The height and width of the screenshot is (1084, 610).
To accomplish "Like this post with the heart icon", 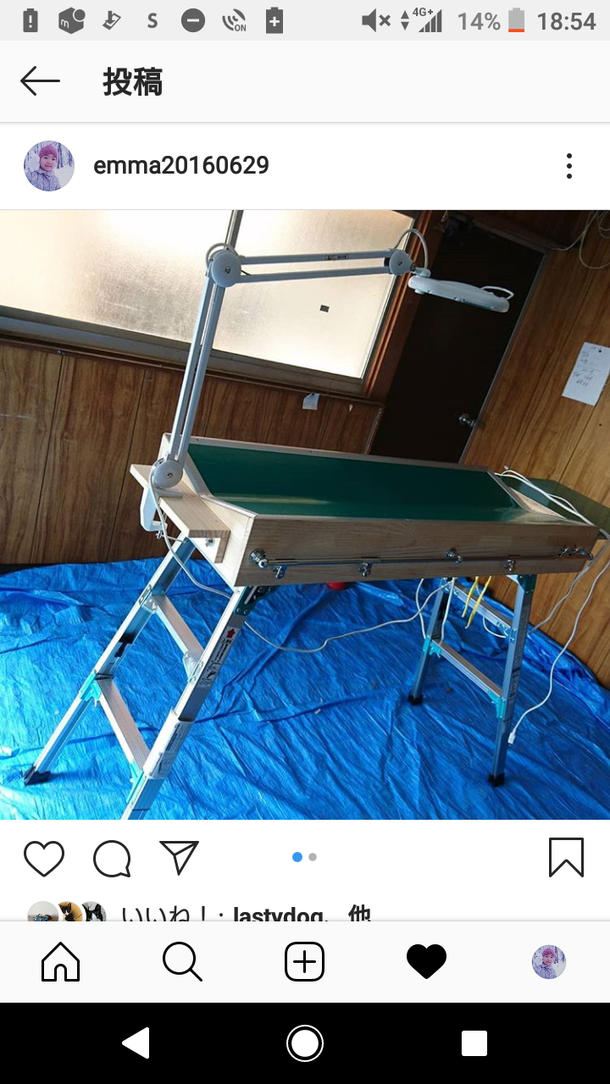I will tap(44, 858).
